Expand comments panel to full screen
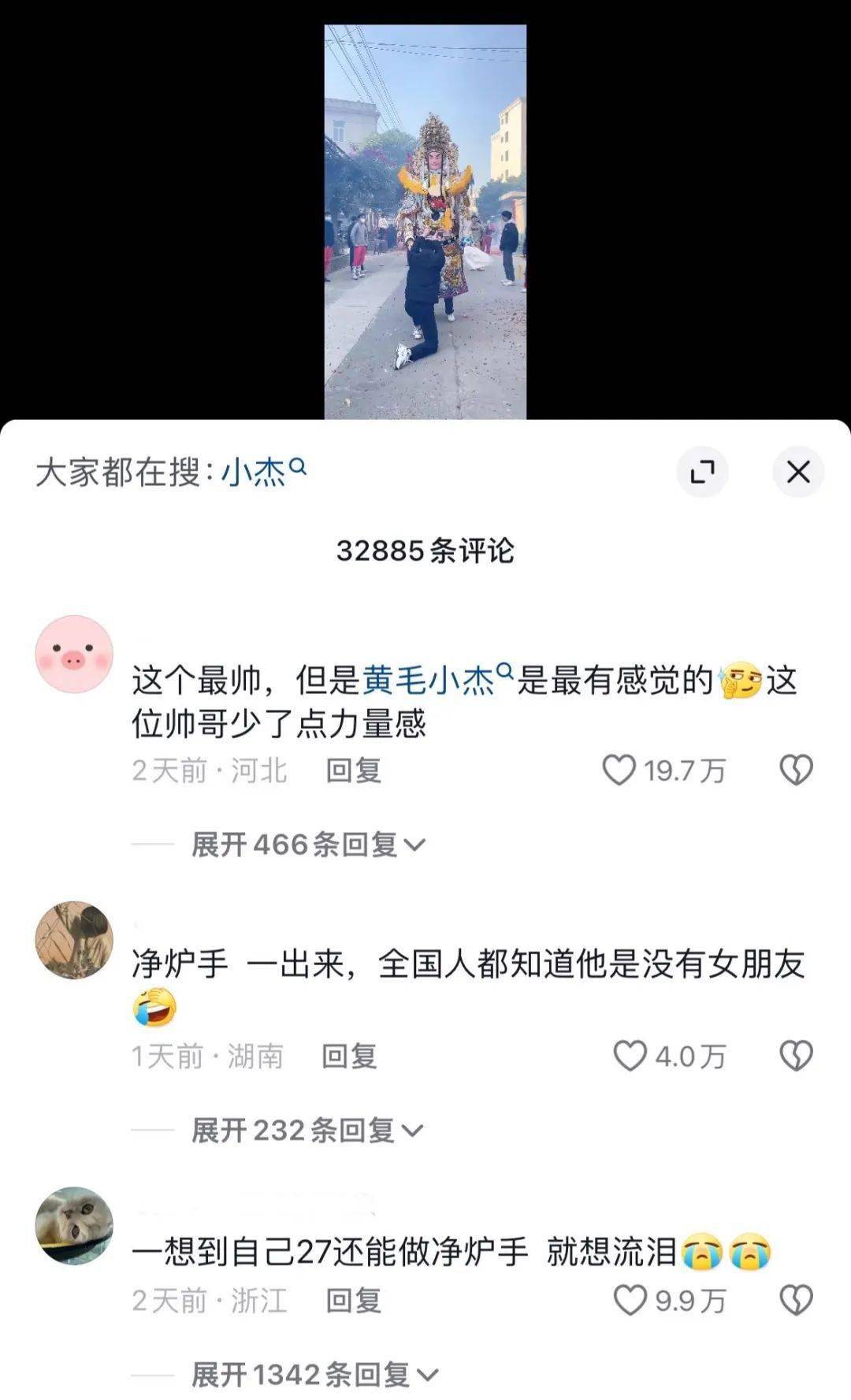This screenshot has height=1400, width=851. click(x=702, y=472)
